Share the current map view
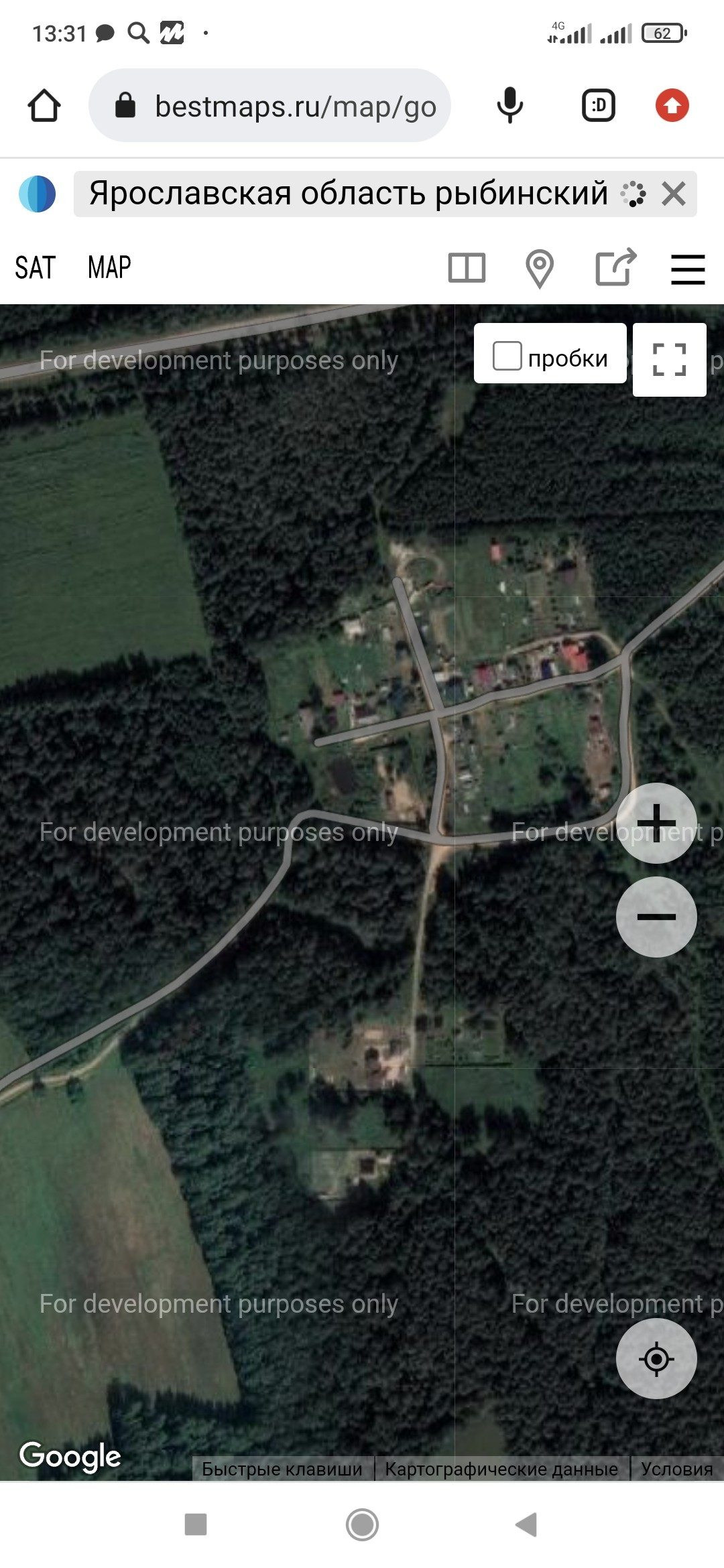This screenshot has width=724, height=1568. (615, 268)
